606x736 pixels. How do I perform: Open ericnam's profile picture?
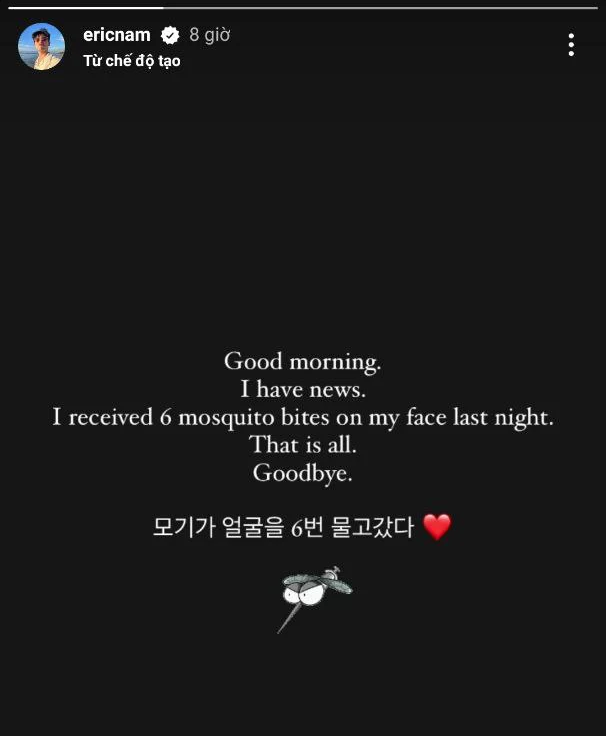point(41,47)
